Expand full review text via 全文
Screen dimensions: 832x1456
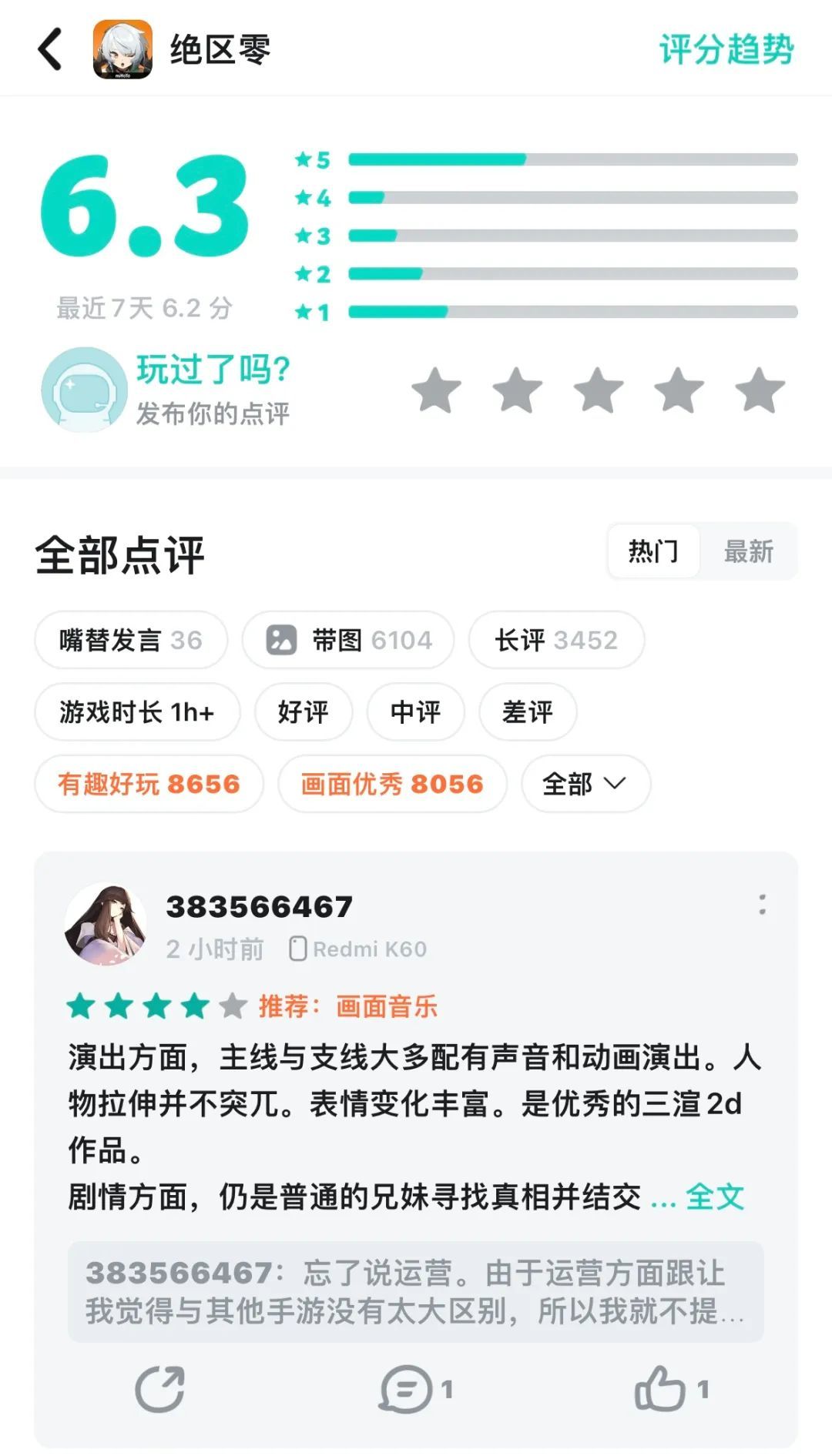pos(715,1197)
